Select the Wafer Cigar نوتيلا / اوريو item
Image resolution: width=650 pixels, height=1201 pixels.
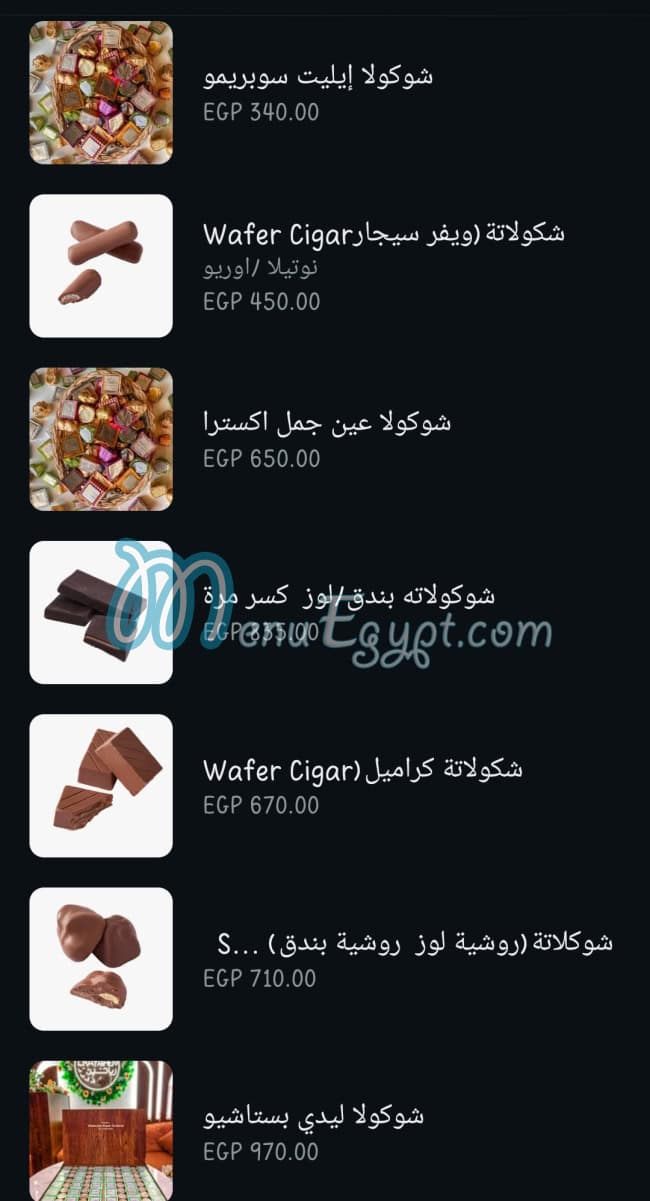pos(383,234)
